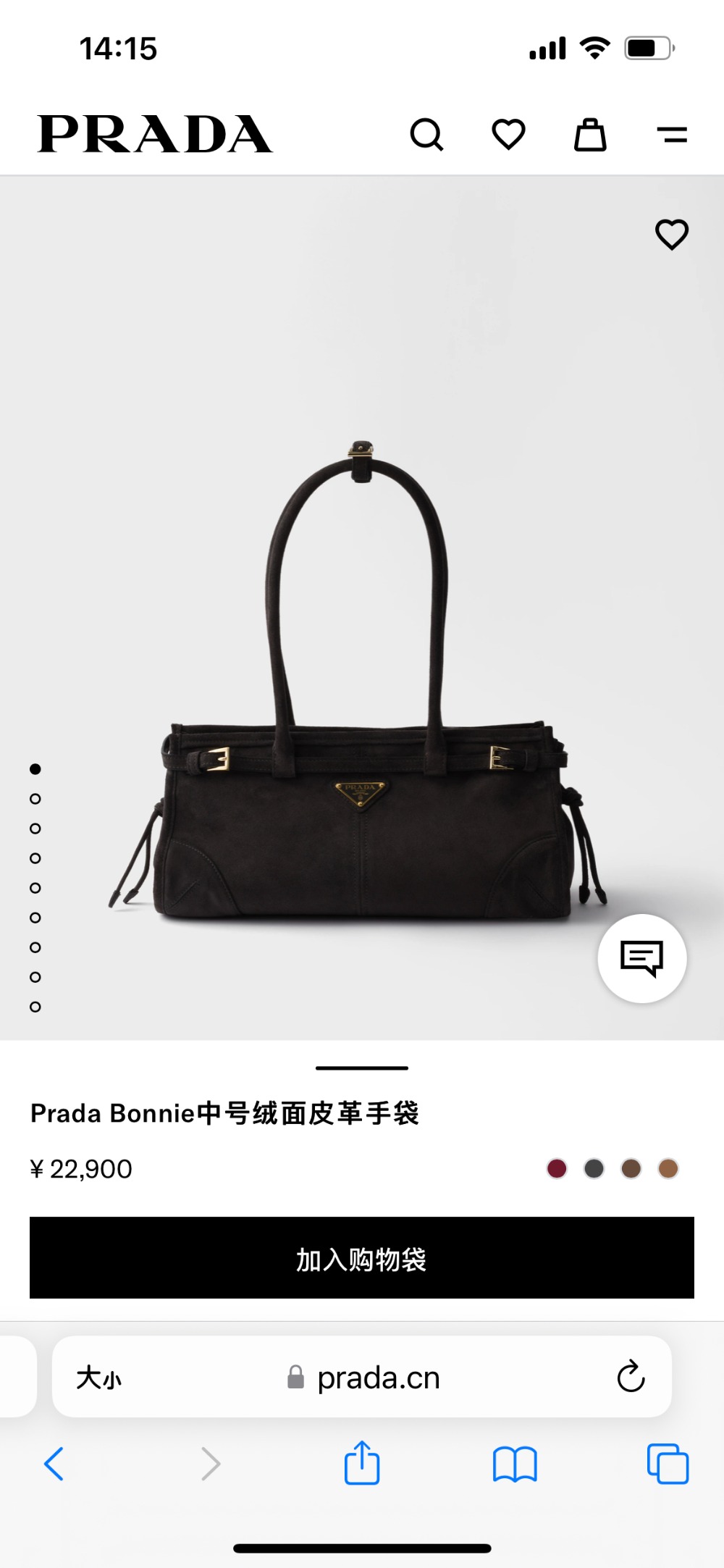The height and width of the screenshot is (1568, 724).
Task: Select the brown color swatch
Action: click(x=631, y=1168)
